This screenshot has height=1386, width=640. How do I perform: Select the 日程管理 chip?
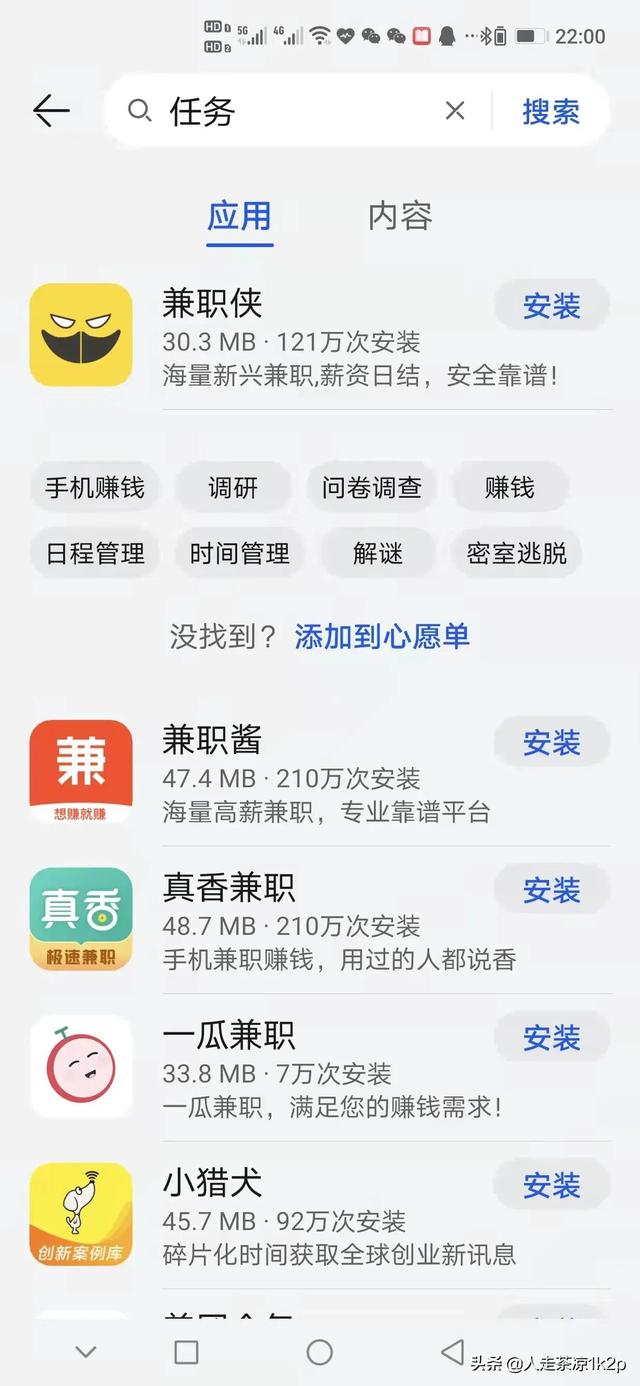96,553
